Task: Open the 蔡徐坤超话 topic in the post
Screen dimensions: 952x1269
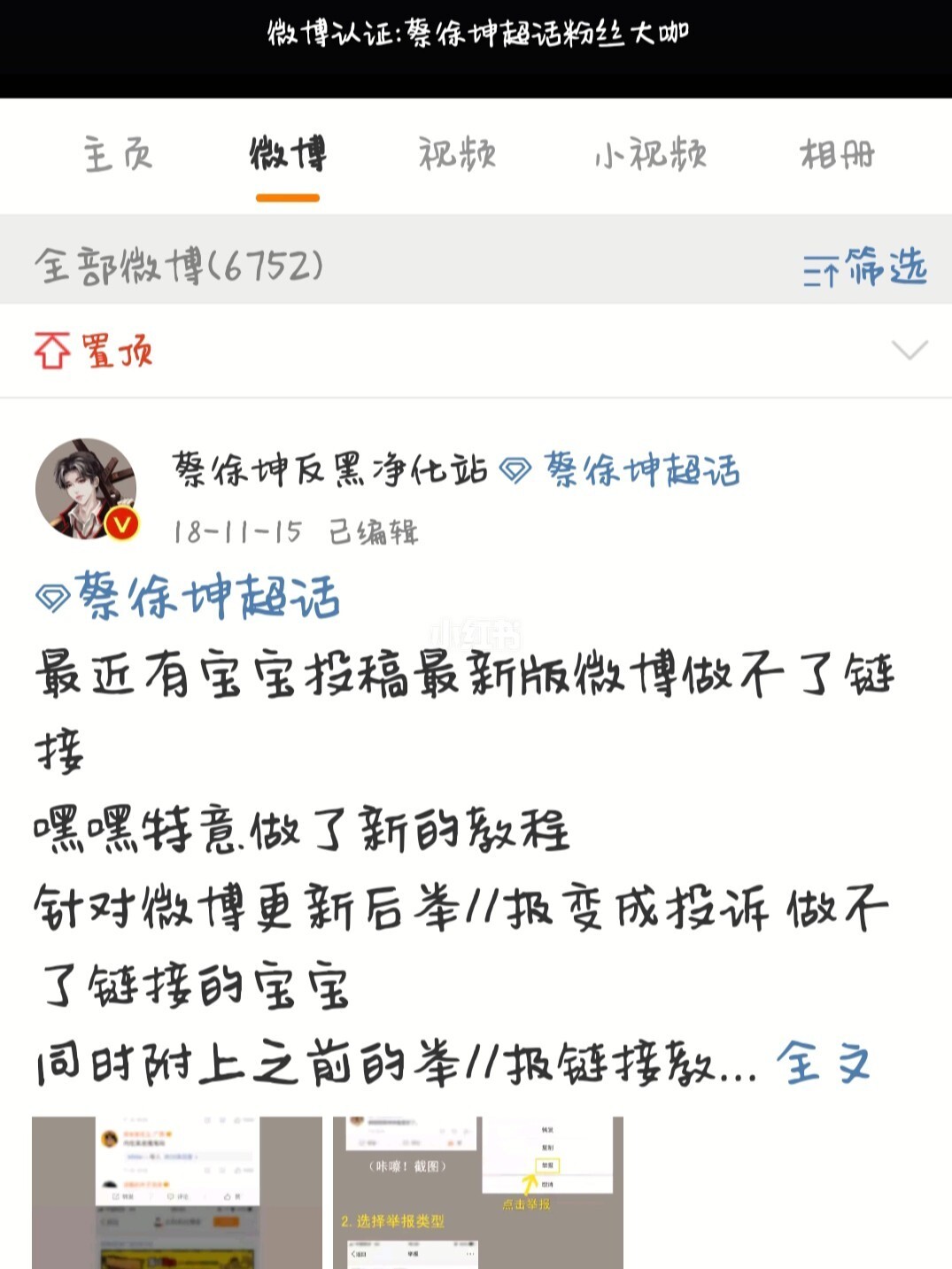Action: point(189,596)
